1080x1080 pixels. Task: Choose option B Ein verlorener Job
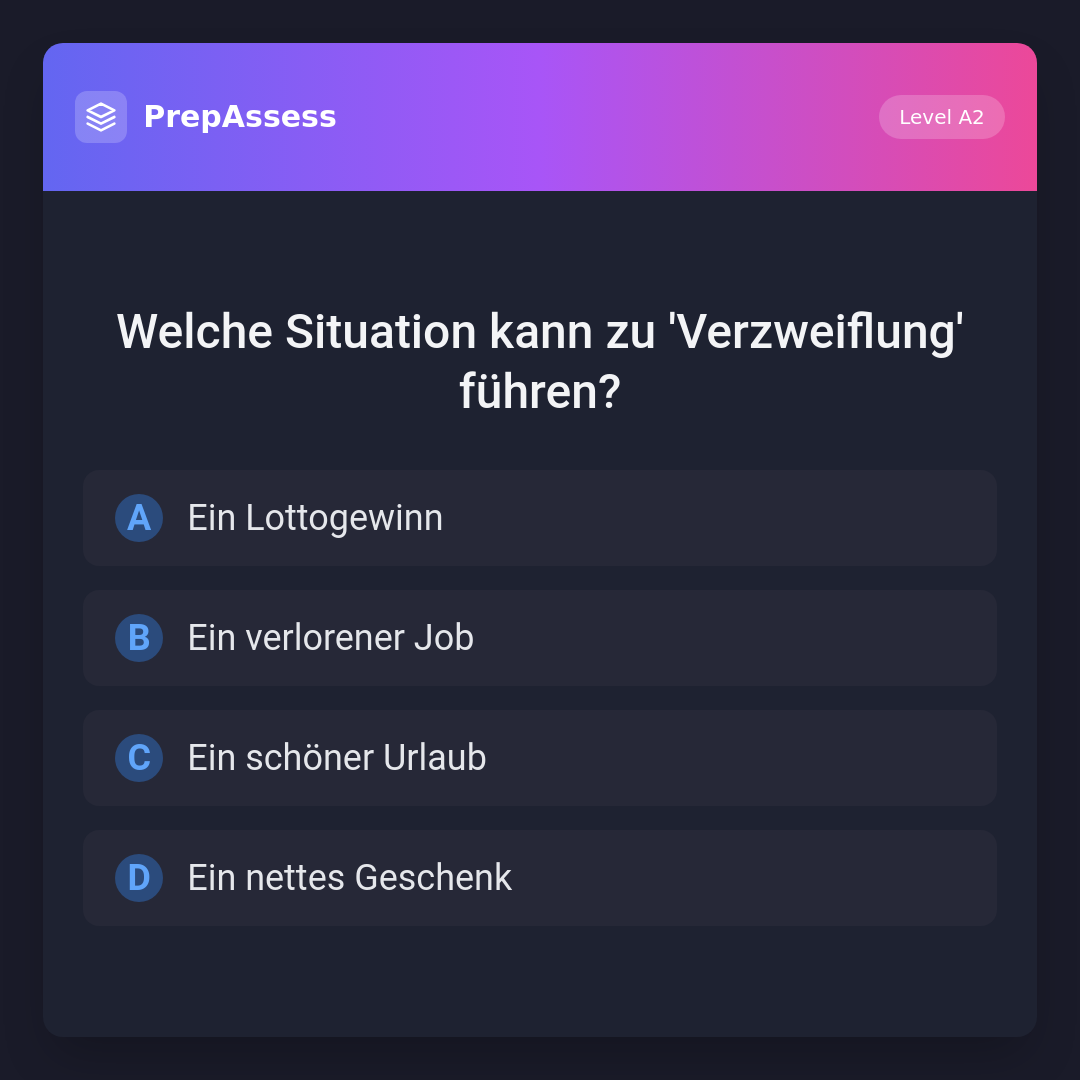[540, 638]
